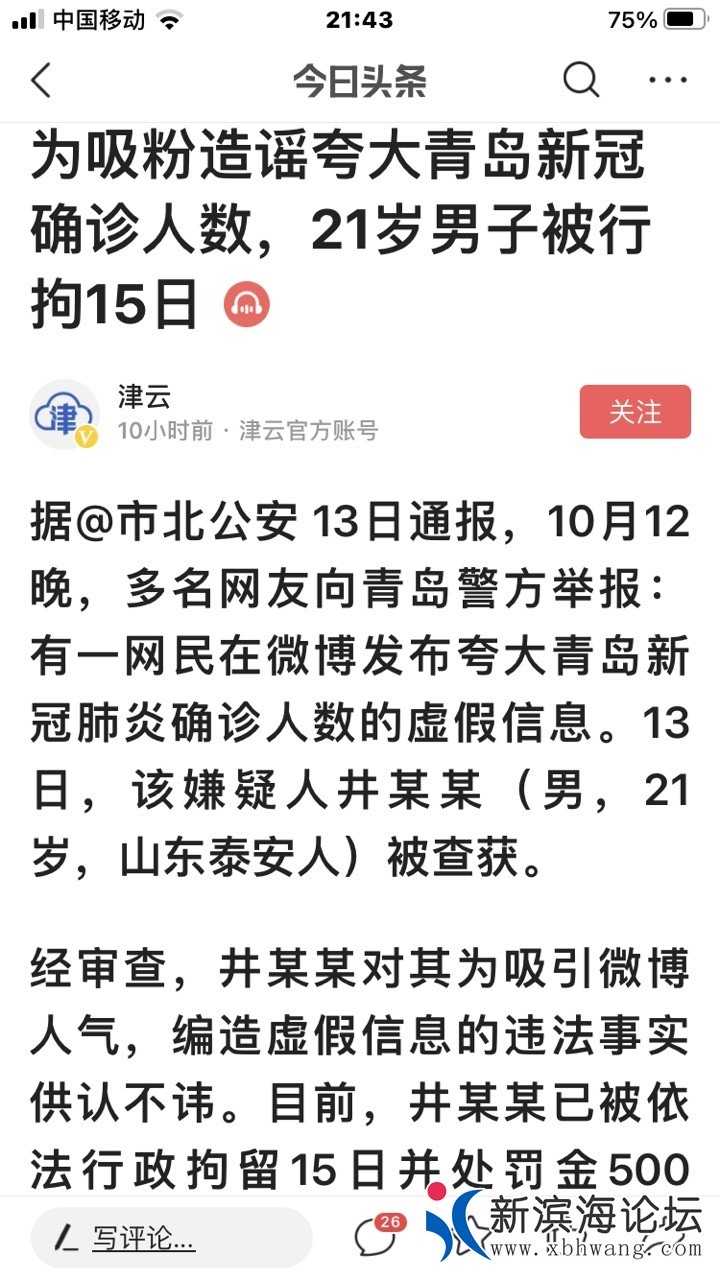Play the article audio with the headphone icon
The height and width of the screenshot is (1280, 720).
(x=246, y=305)
